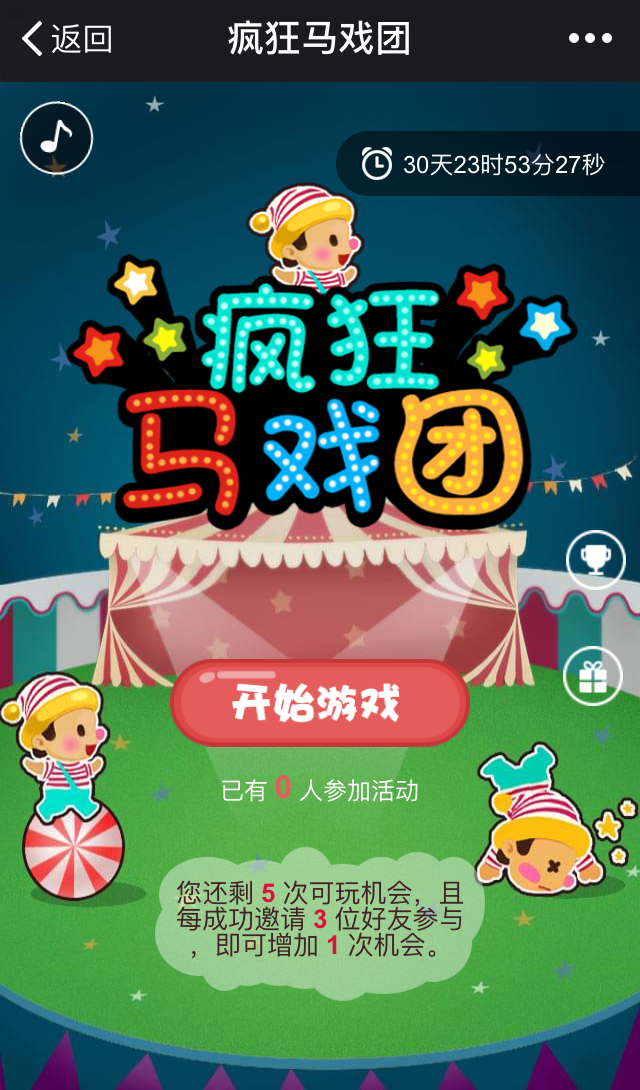Open the trophy leaderboard icon
Screen dimensions: 640x1090
point(596,560)
